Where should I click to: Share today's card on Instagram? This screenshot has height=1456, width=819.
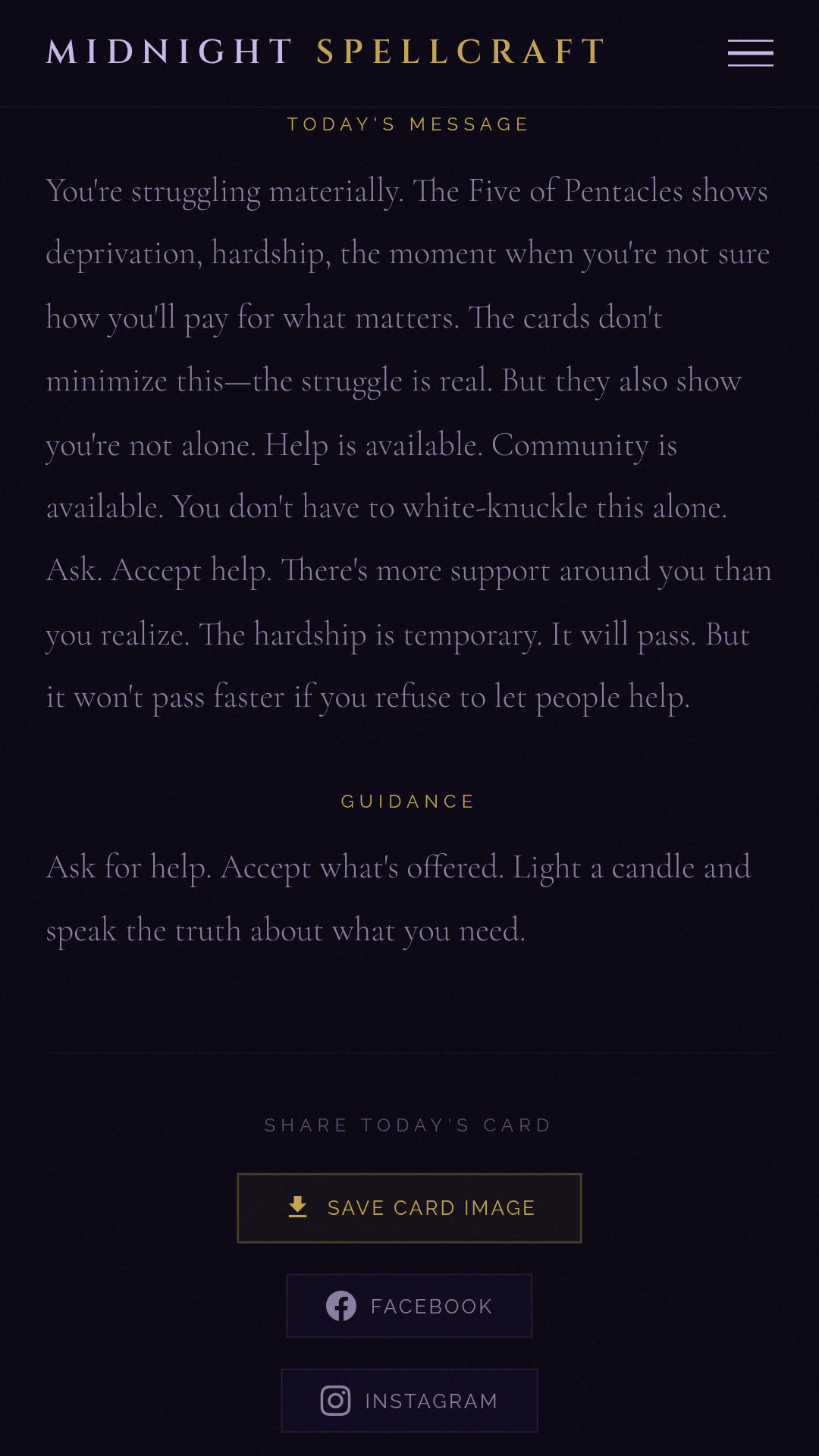[x=409, y=1401]
